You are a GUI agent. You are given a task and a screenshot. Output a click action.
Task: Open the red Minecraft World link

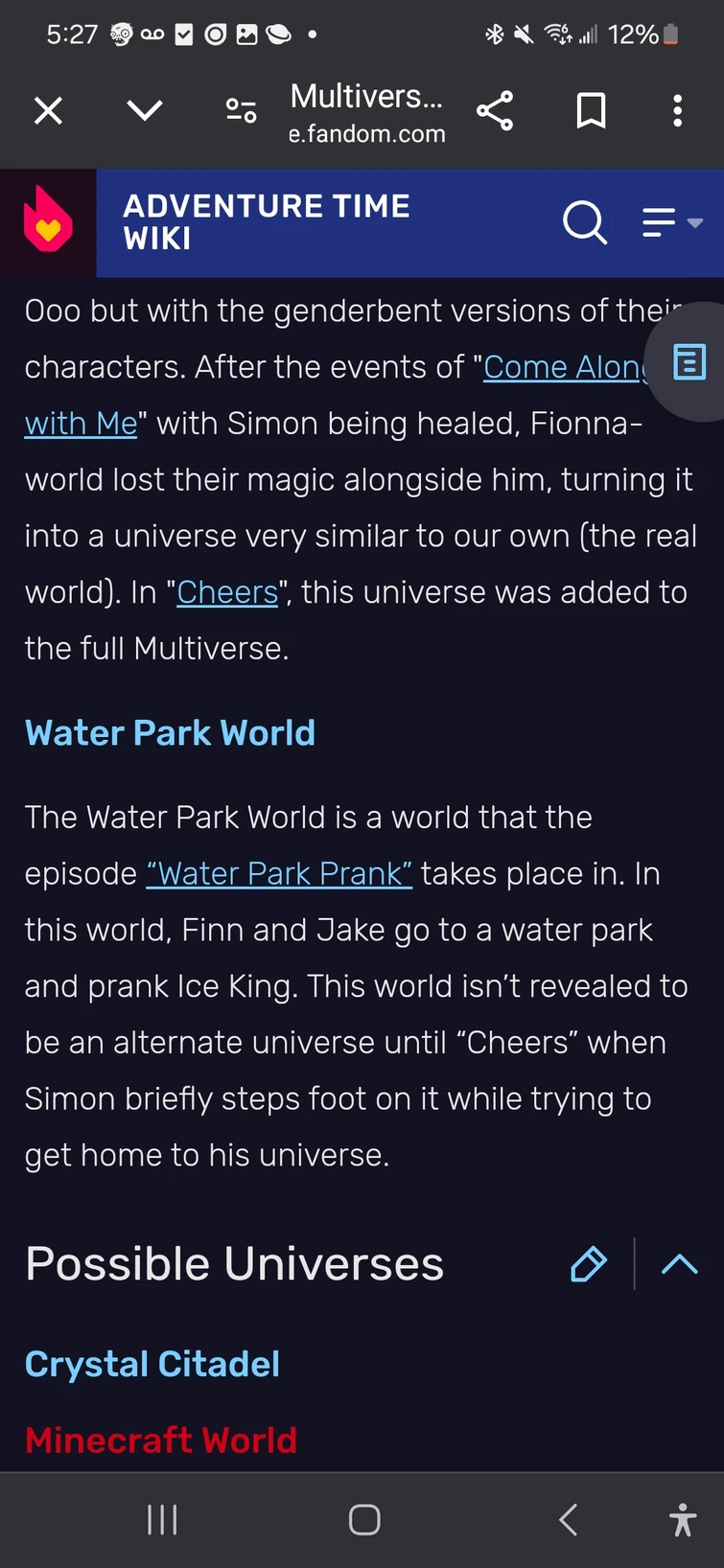(160, 1439)
